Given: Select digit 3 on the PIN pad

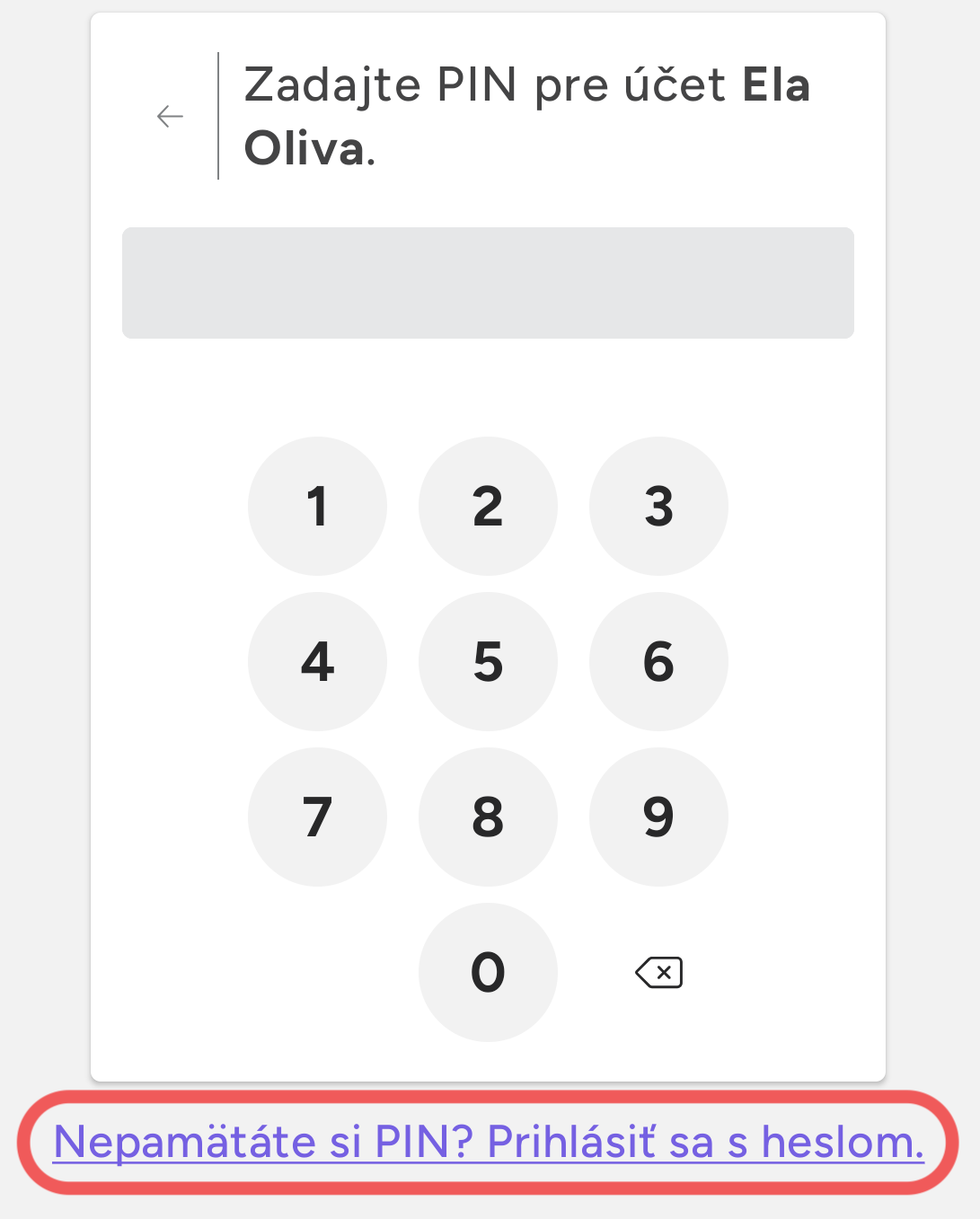Looking at the screenshot, I should [x=658, y=506].
